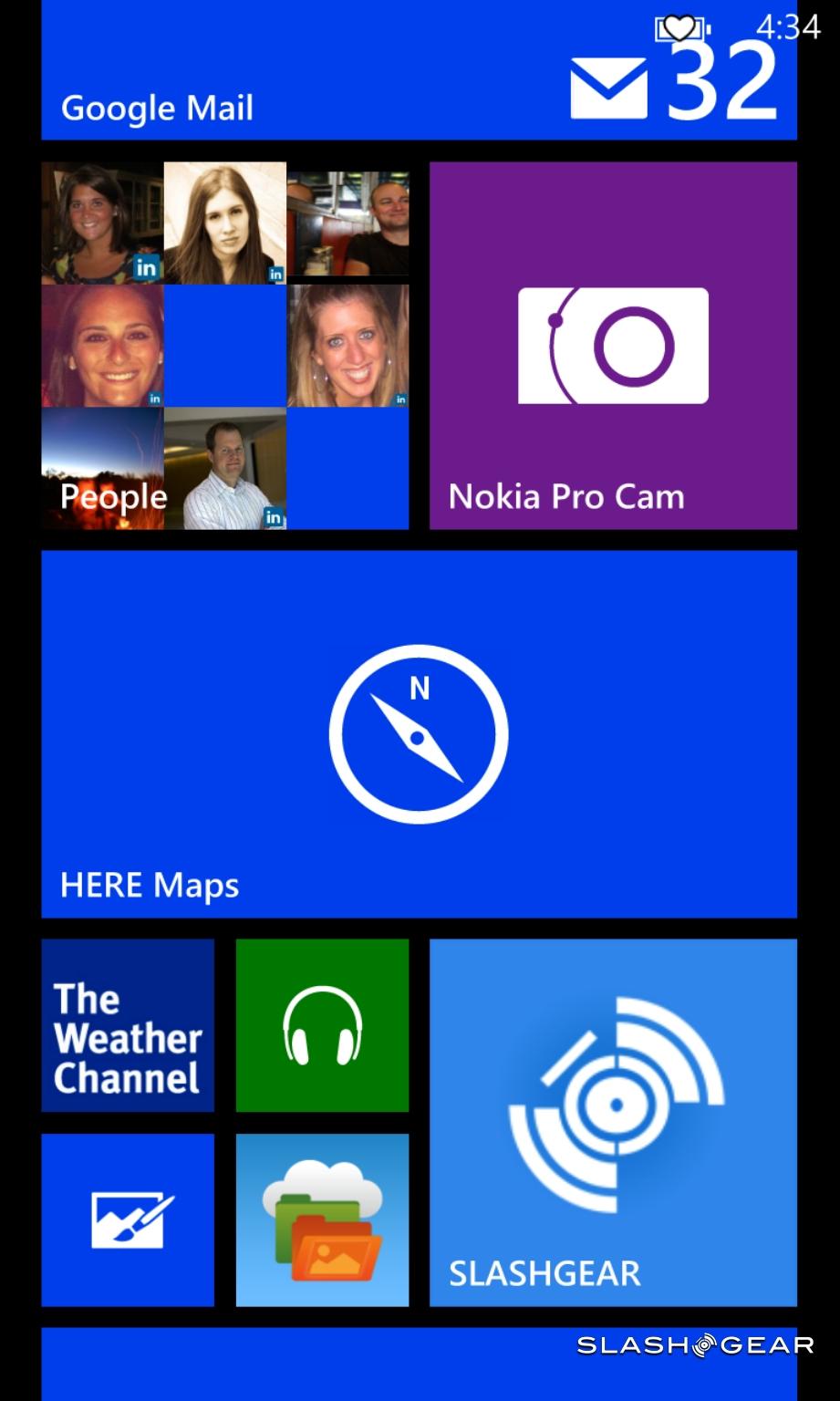Open the People tile
Screen dimensions: 840x1401
(x=224, y=346)
